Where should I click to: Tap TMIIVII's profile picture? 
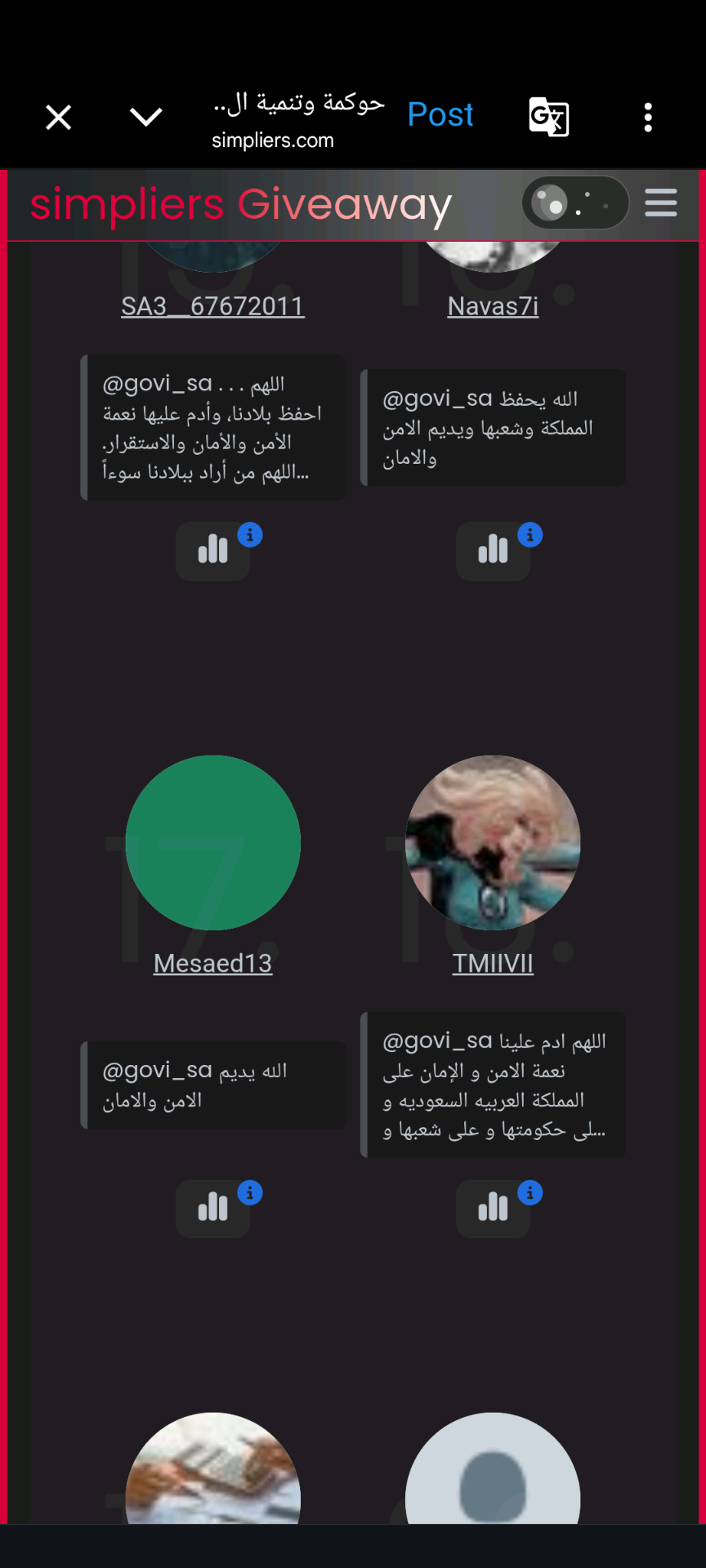click(493, 842)
